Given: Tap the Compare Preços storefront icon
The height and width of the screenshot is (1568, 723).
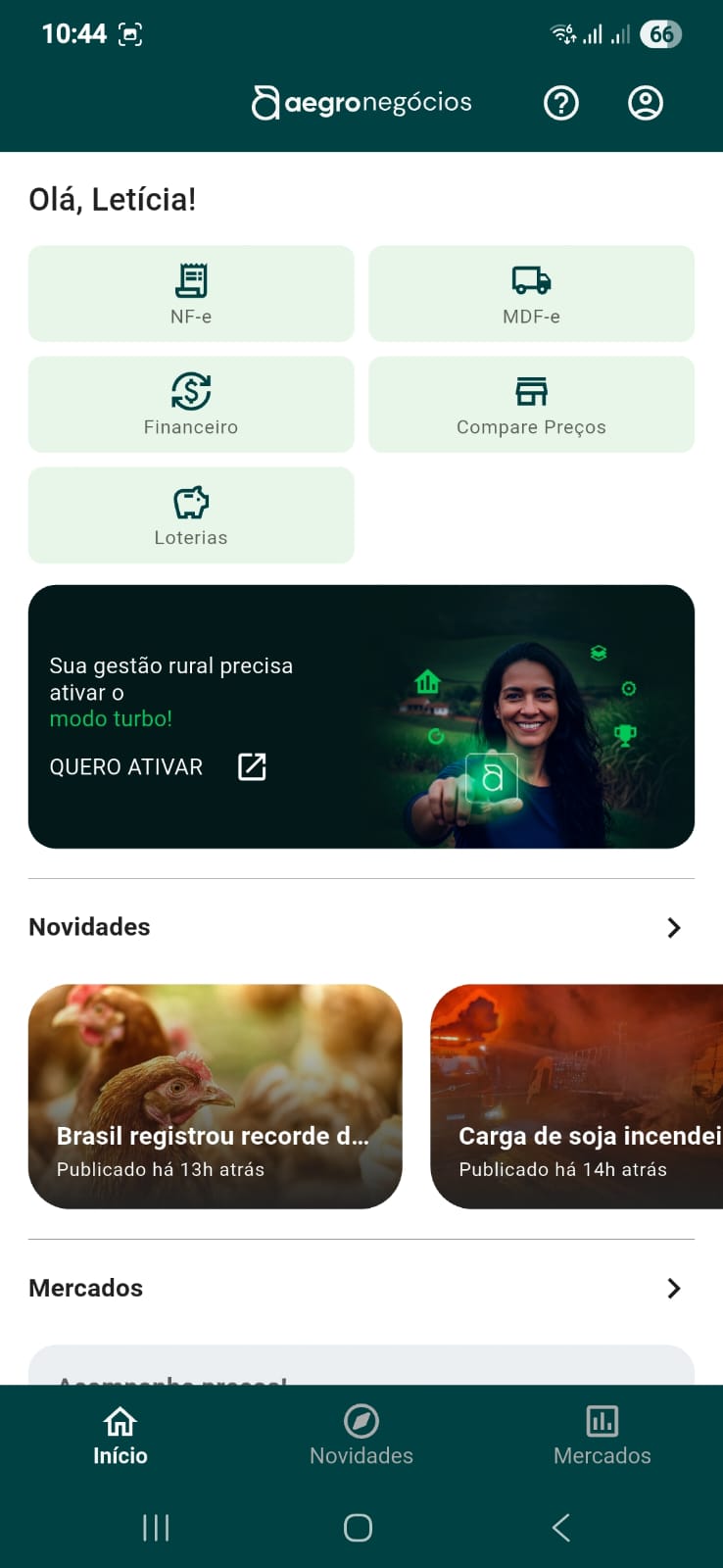Looking at the screenshot, I should pyautogui.click(x=530, y=392).
